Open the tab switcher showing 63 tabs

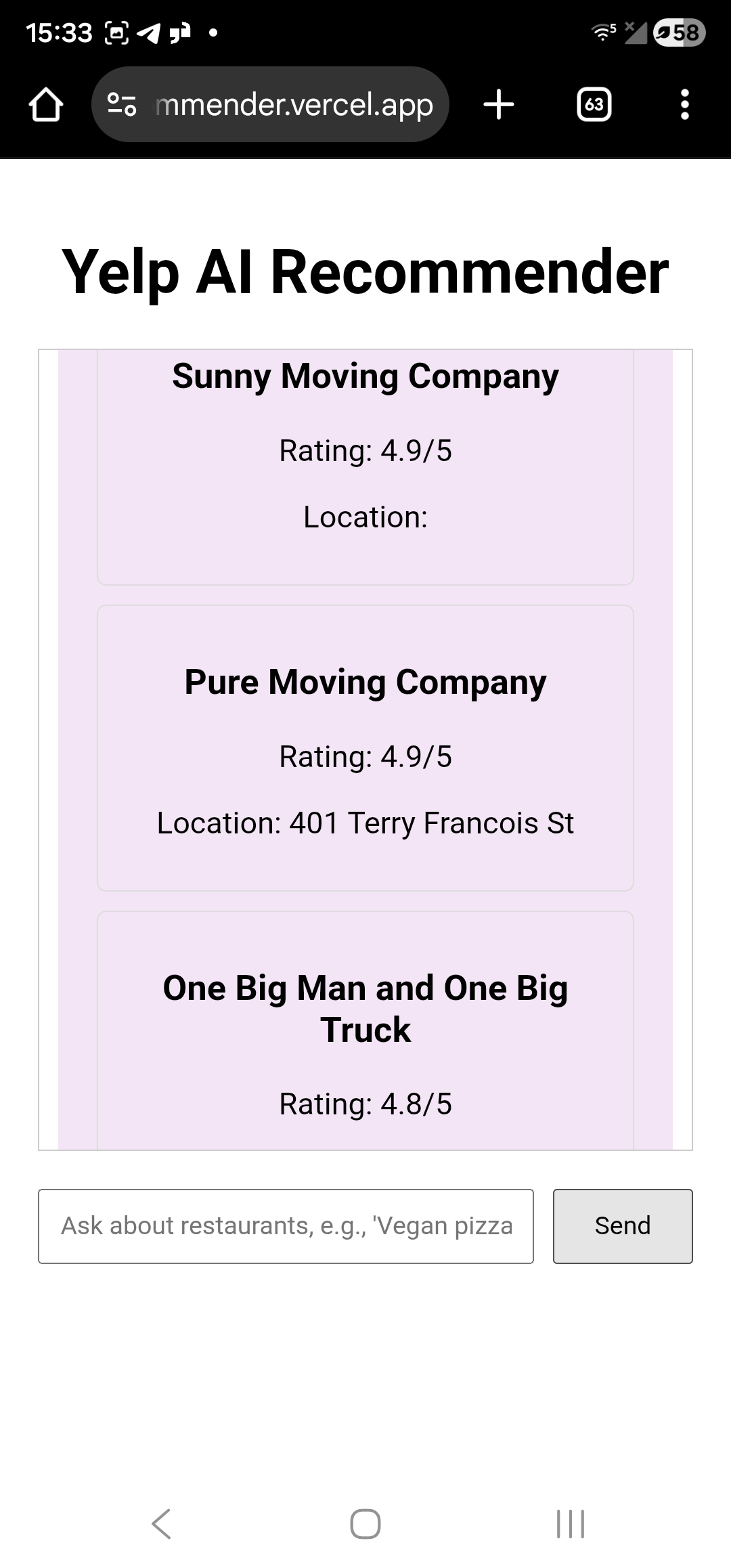tap(594, 105)
